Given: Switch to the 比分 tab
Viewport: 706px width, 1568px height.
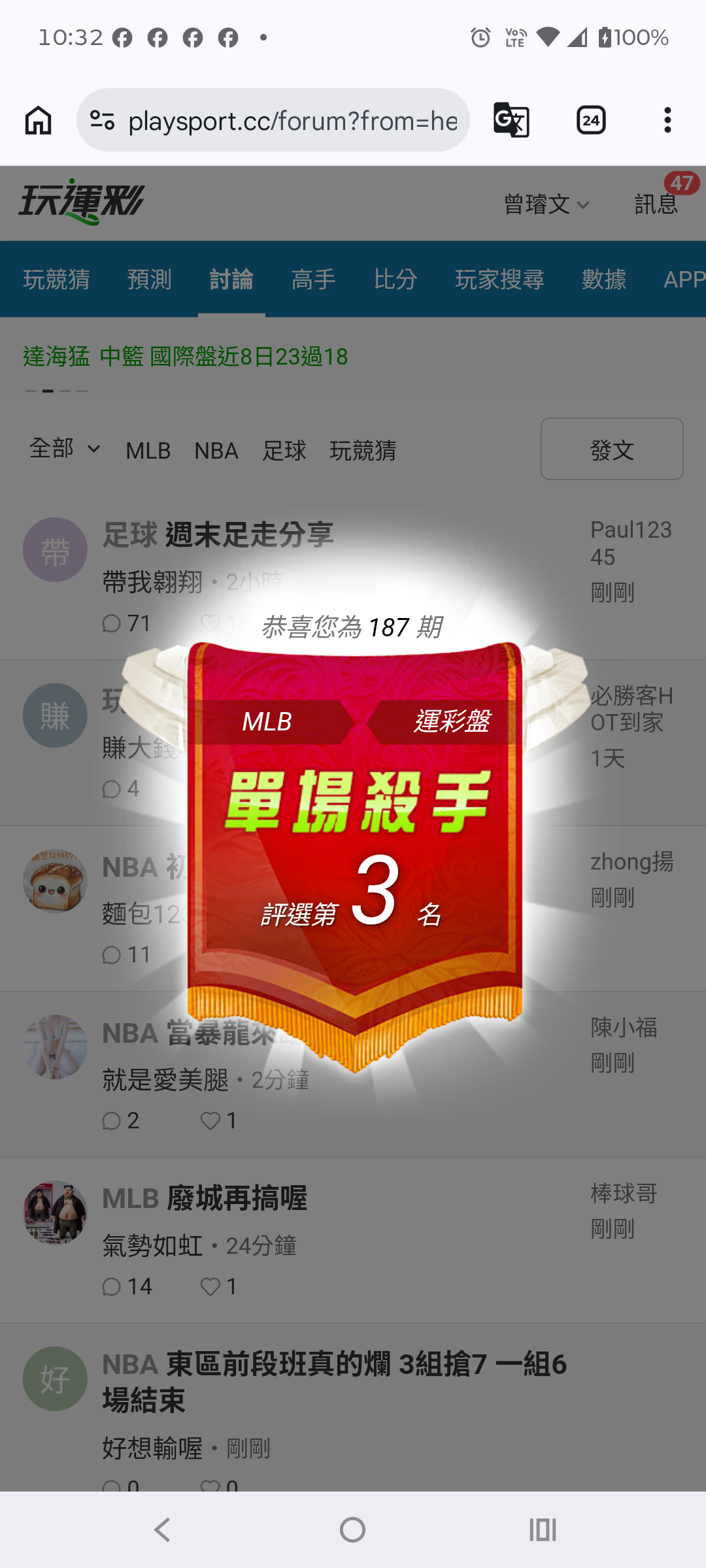Looking at the screenshot, I should pos(395,280).
